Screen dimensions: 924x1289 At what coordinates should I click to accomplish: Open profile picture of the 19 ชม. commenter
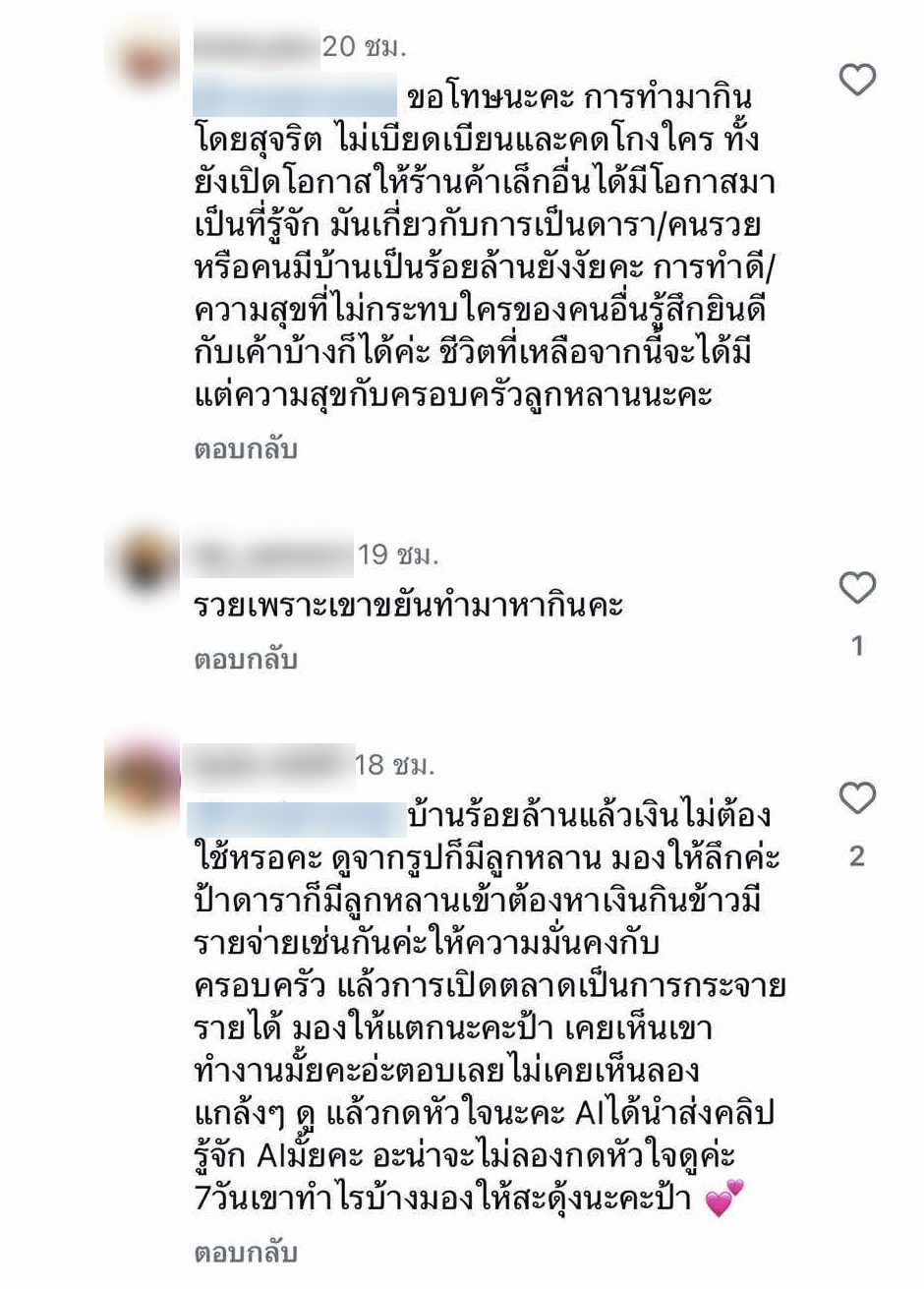(x=144, y=560)
